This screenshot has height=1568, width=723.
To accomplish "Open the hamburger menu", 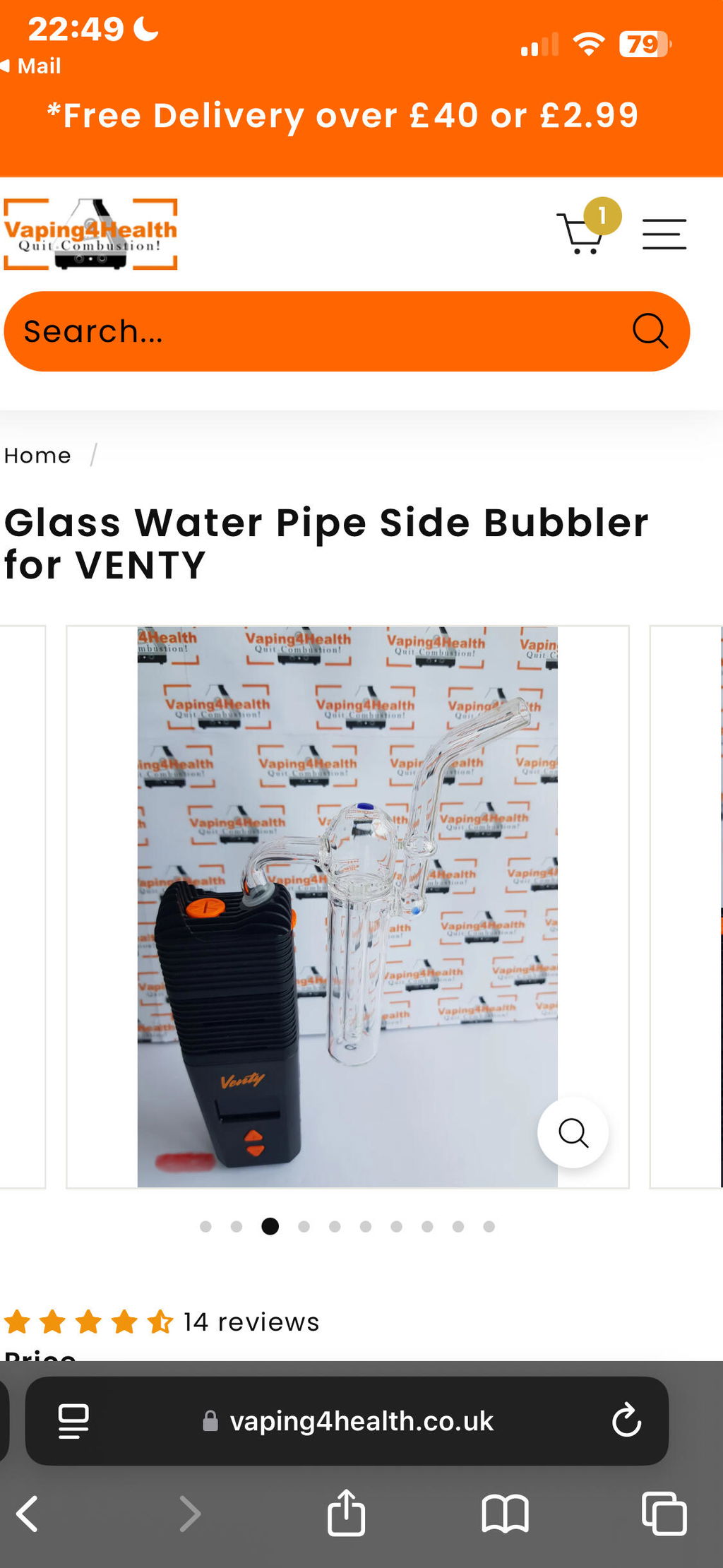I will click(x=664, y=234).
